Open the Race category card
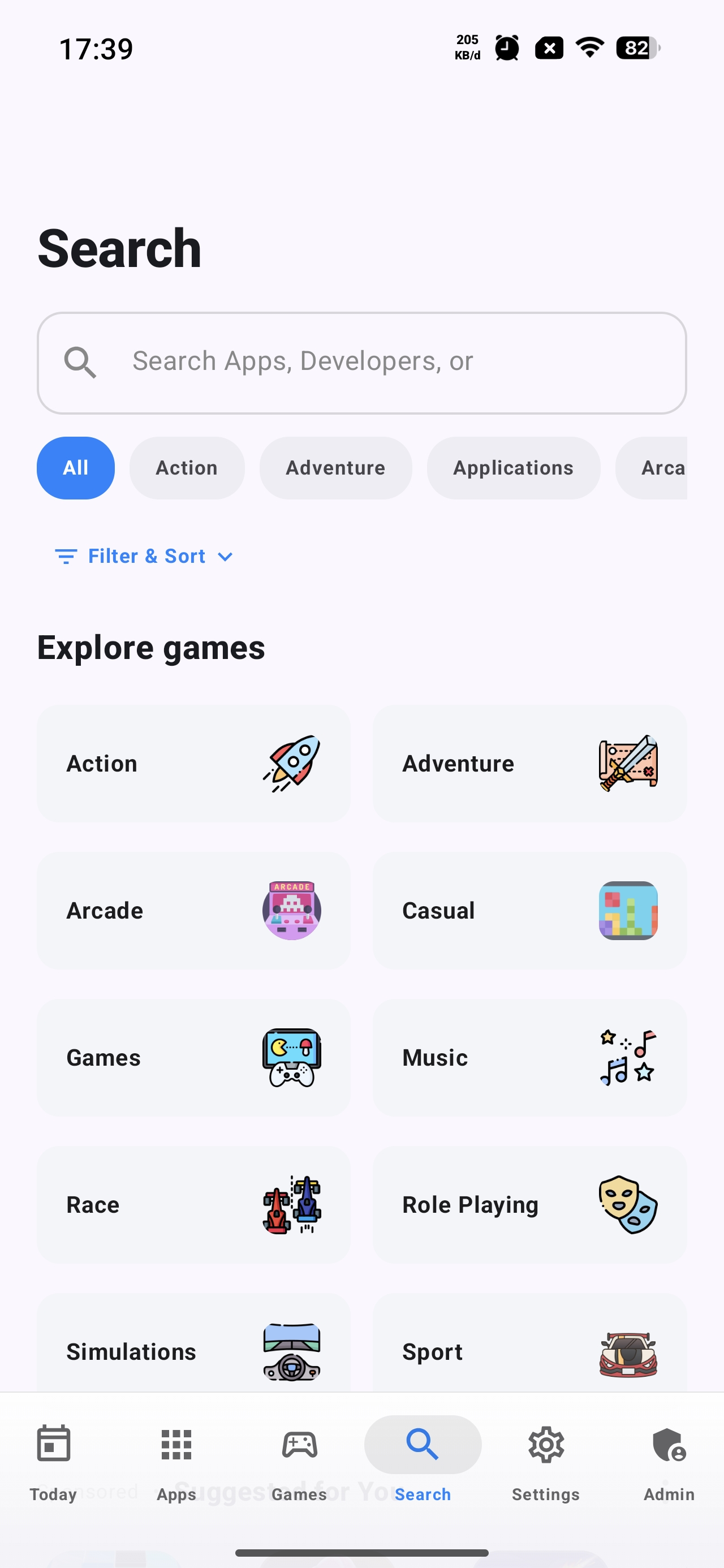Screen dimensions: 724x1568 193,1205
